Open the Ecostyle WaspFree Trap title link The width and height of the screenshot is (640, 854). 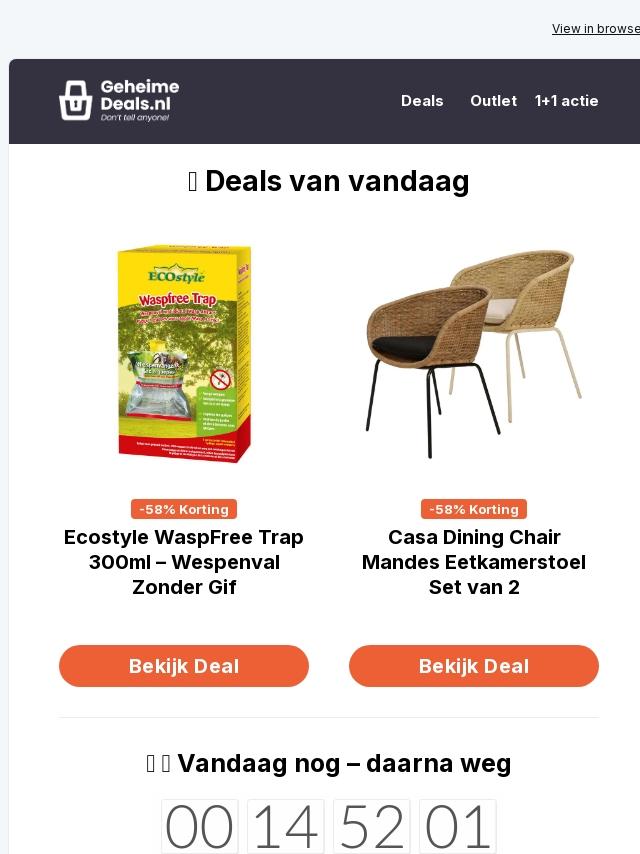[184, 562]
